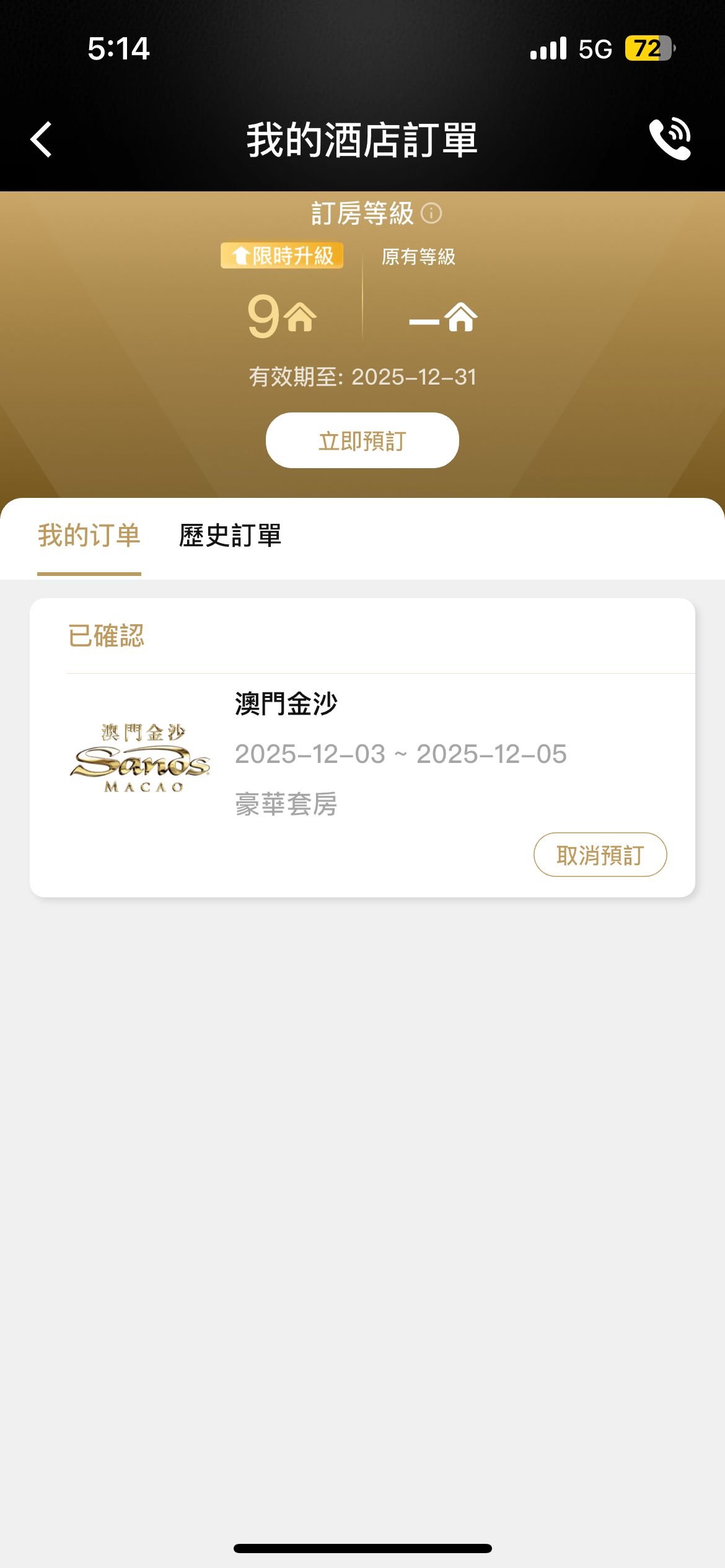Call customer service via phone icon
The image size is (725, 1568).
(670, 139)
